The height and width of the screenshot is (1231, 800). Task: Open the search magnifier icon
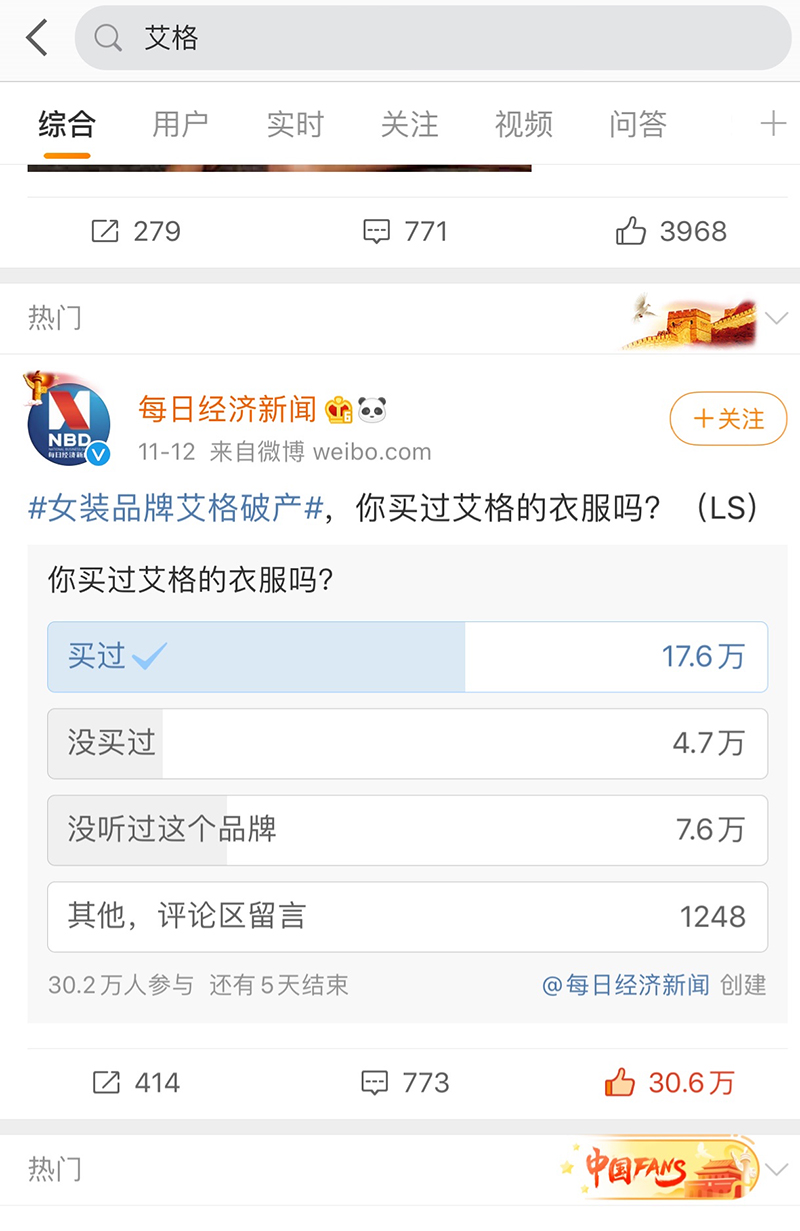tap(108, 39)
